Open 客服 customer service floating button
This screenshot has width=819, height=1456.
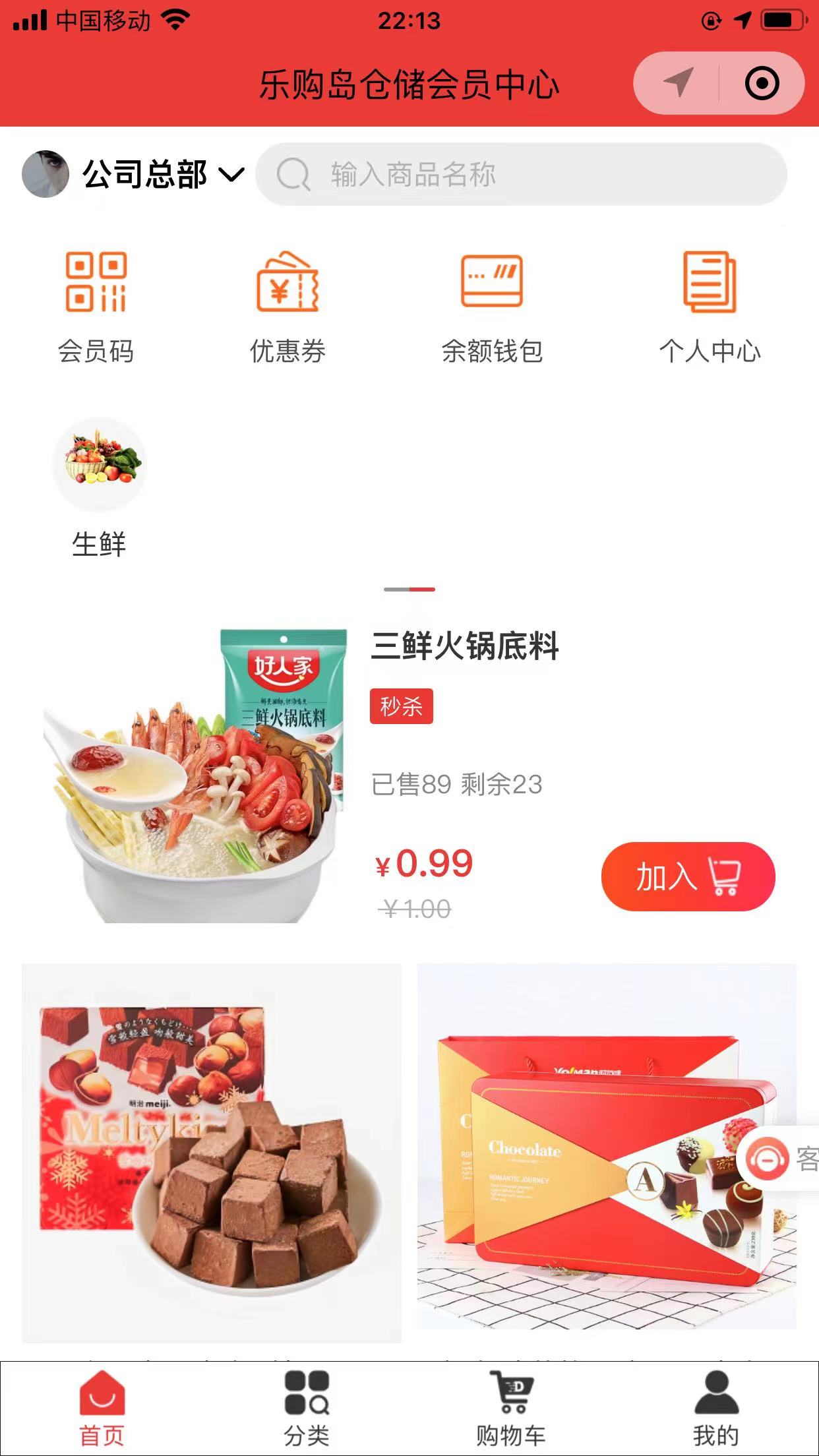coord(778,1159)
